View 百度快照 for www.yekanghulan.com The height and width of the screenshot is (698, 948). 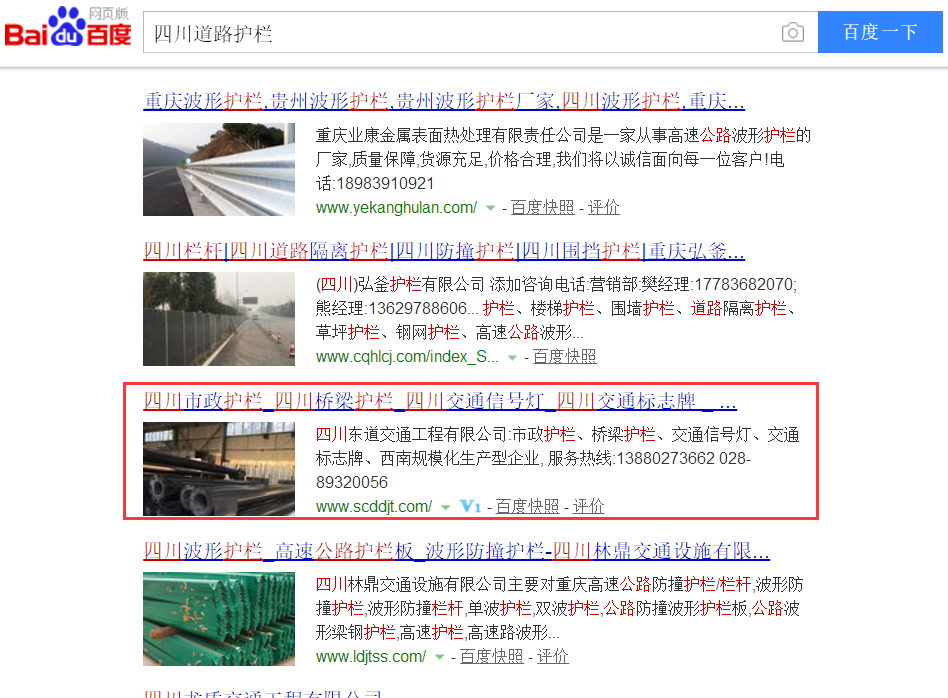(542, 207)
